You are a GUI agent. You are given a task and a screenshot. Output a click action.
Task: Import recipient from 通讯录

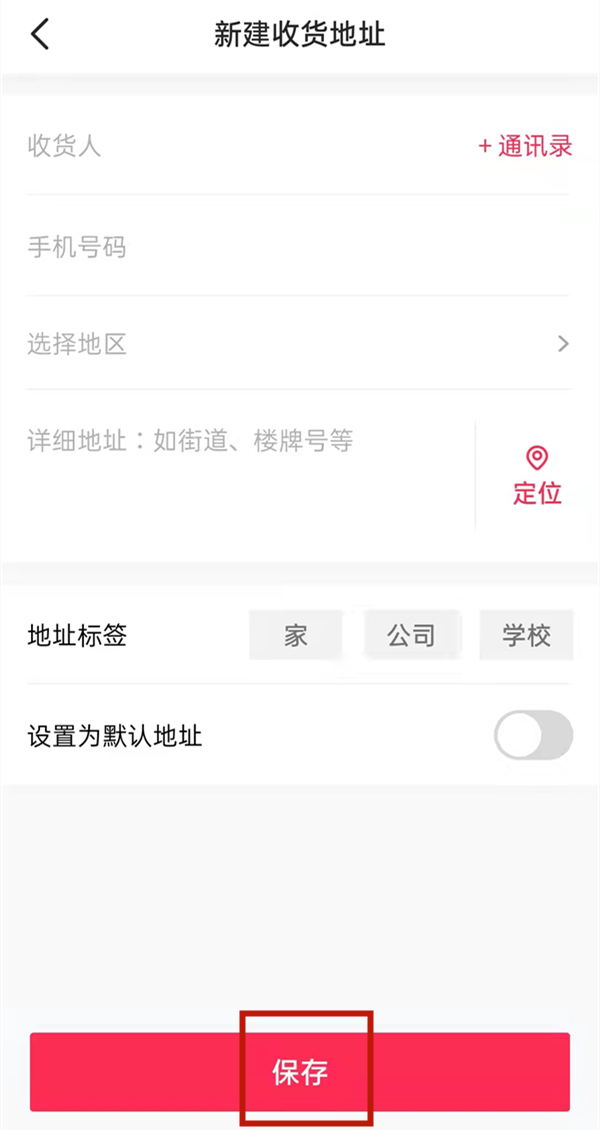point(525,147)
